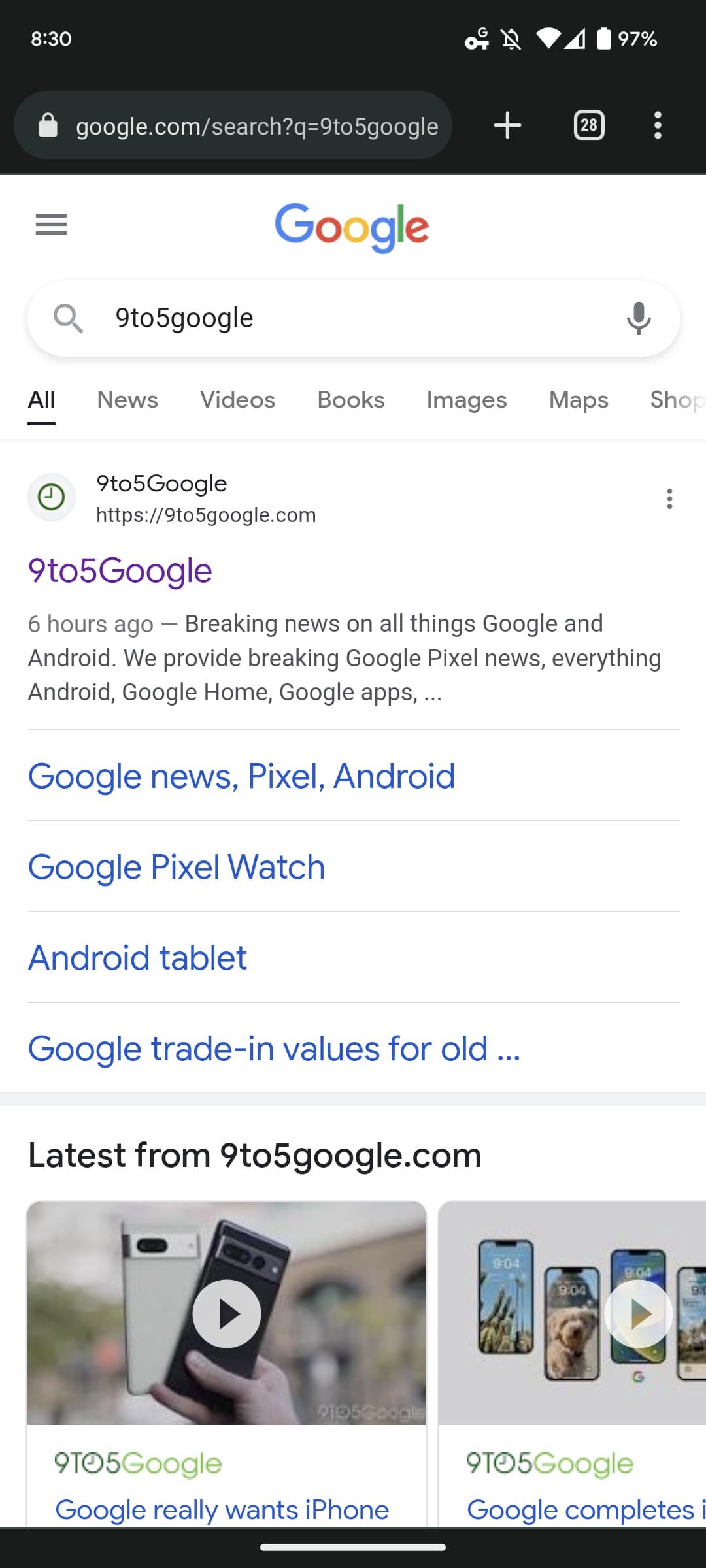The width and height of the screenshot is (706, 1568).
Task: Start voice search with the microphone
Action: [639, 318]
